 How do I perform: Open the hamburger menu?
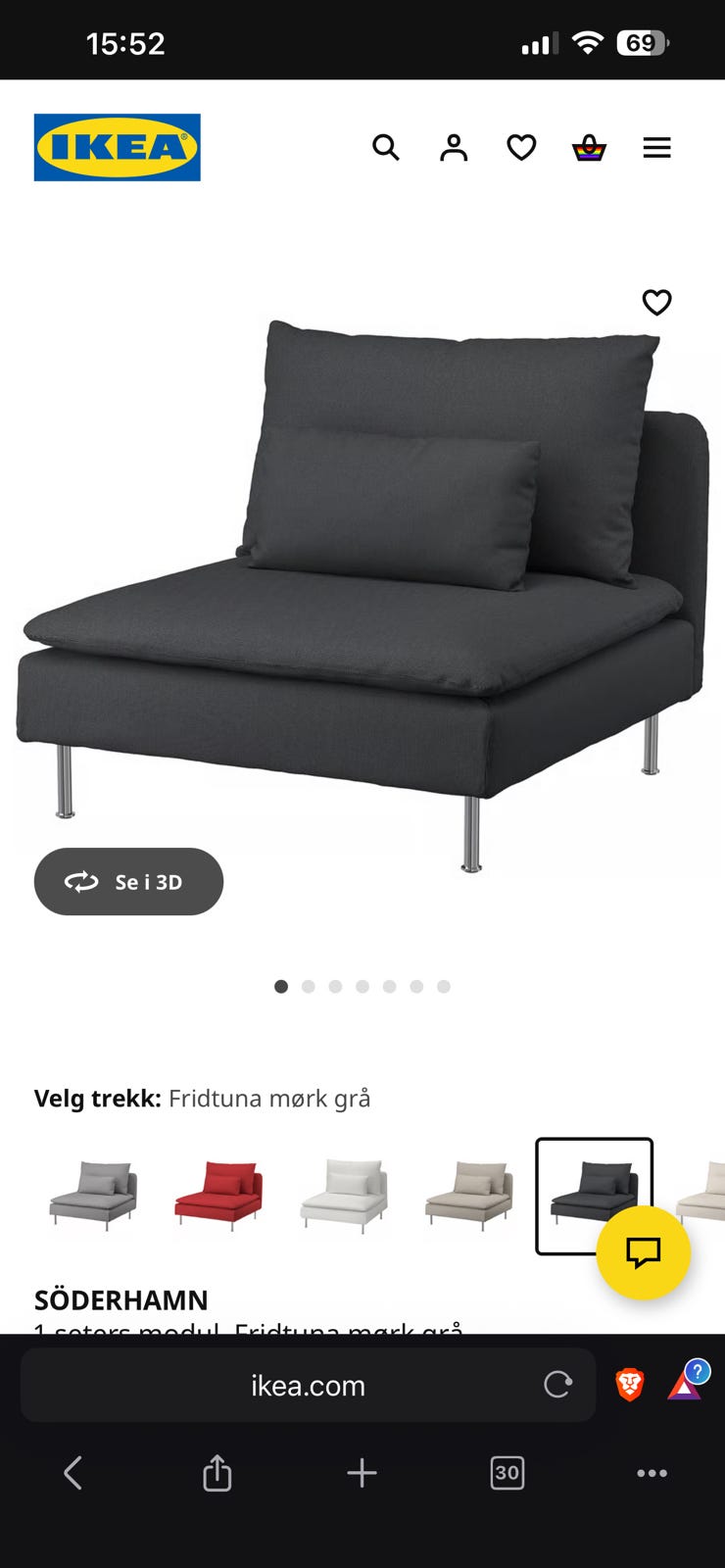coord(656,148)
